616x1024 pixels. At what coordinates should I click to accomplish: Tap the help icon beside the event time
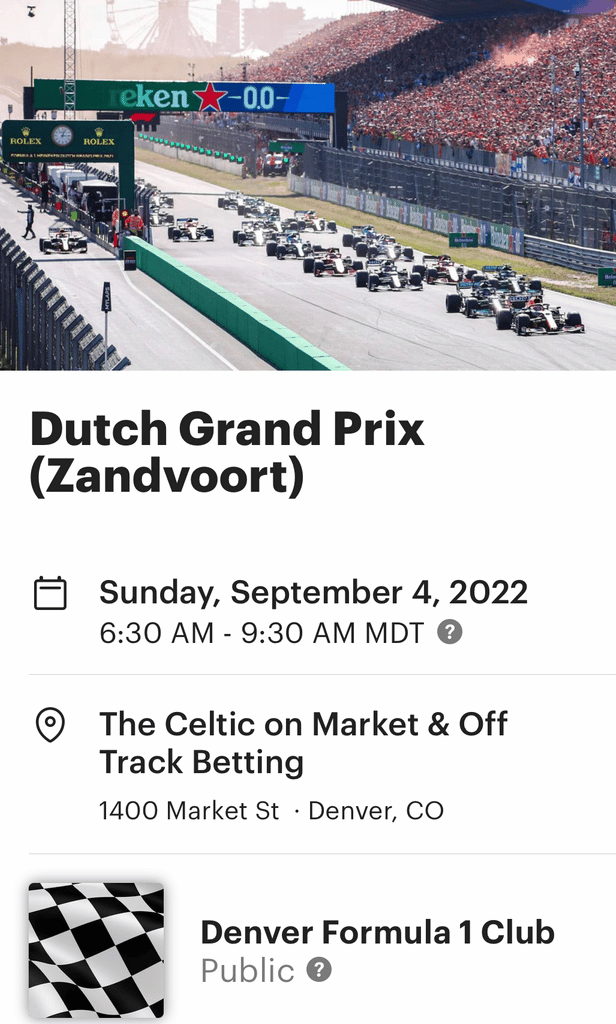pos(449,632)
